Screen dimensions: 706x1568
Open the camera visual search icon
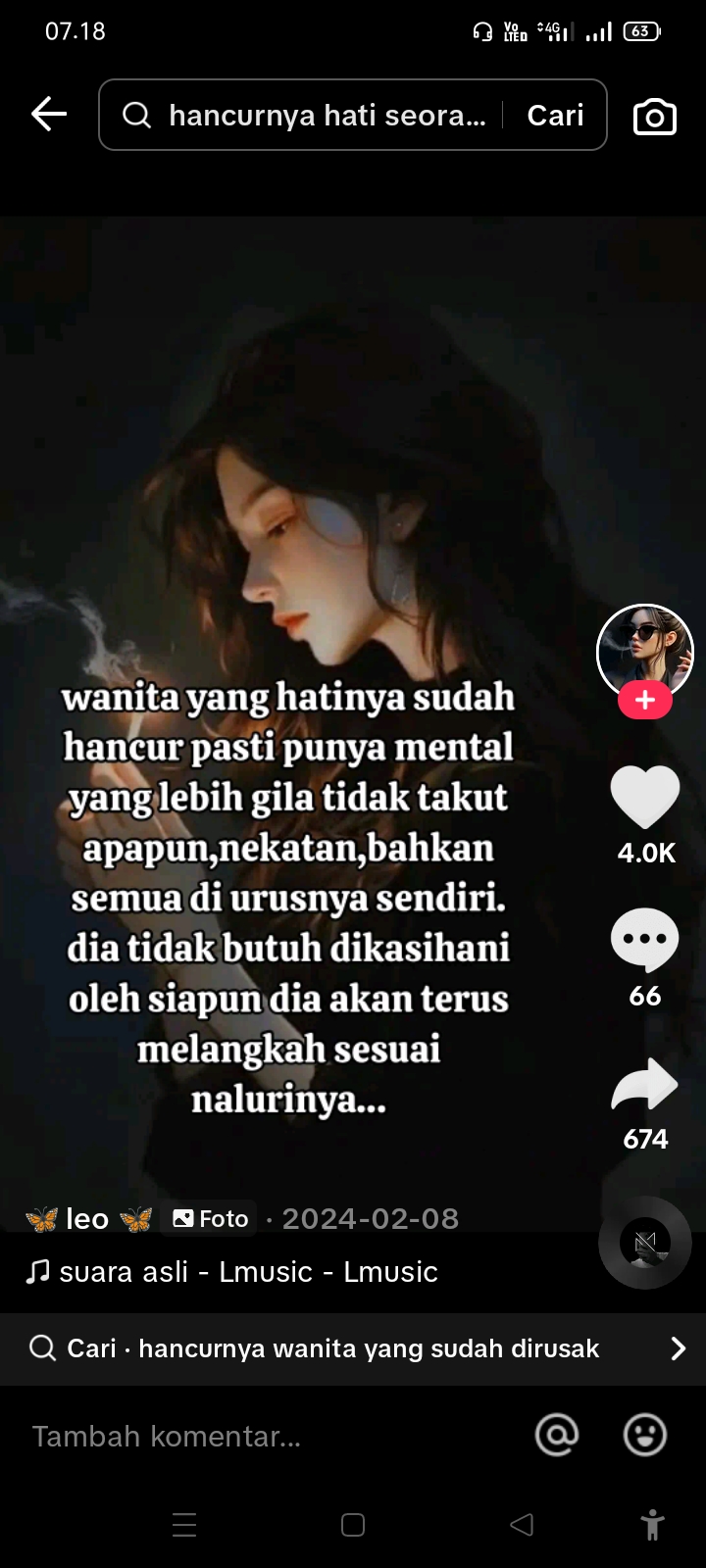[654, 117]
